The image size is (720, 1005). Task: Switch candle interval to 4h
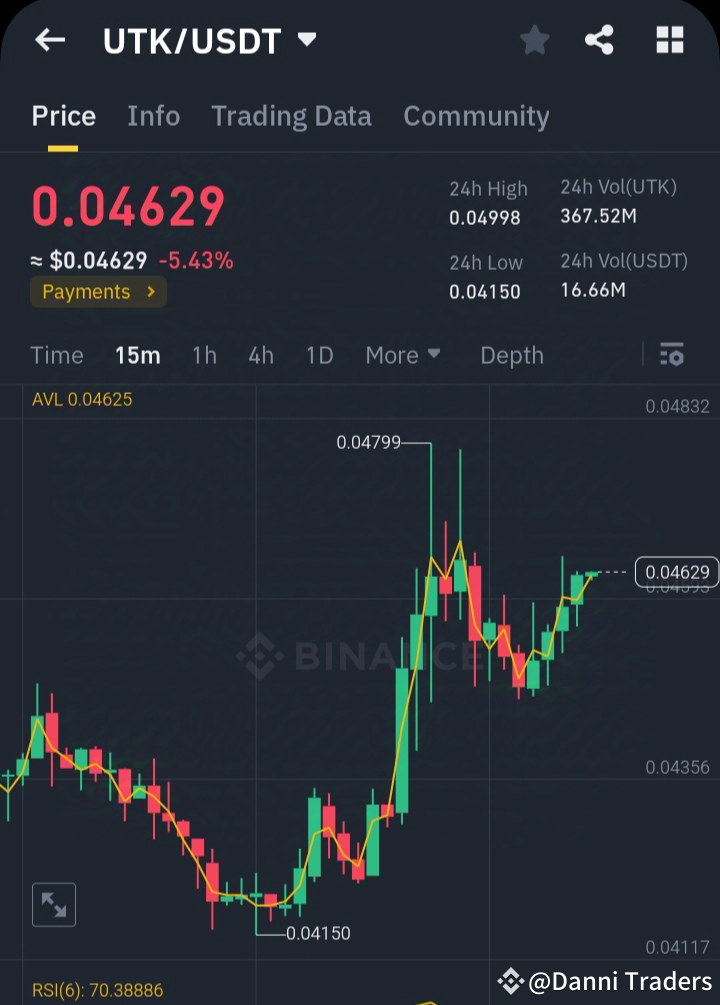pos(260,355)
